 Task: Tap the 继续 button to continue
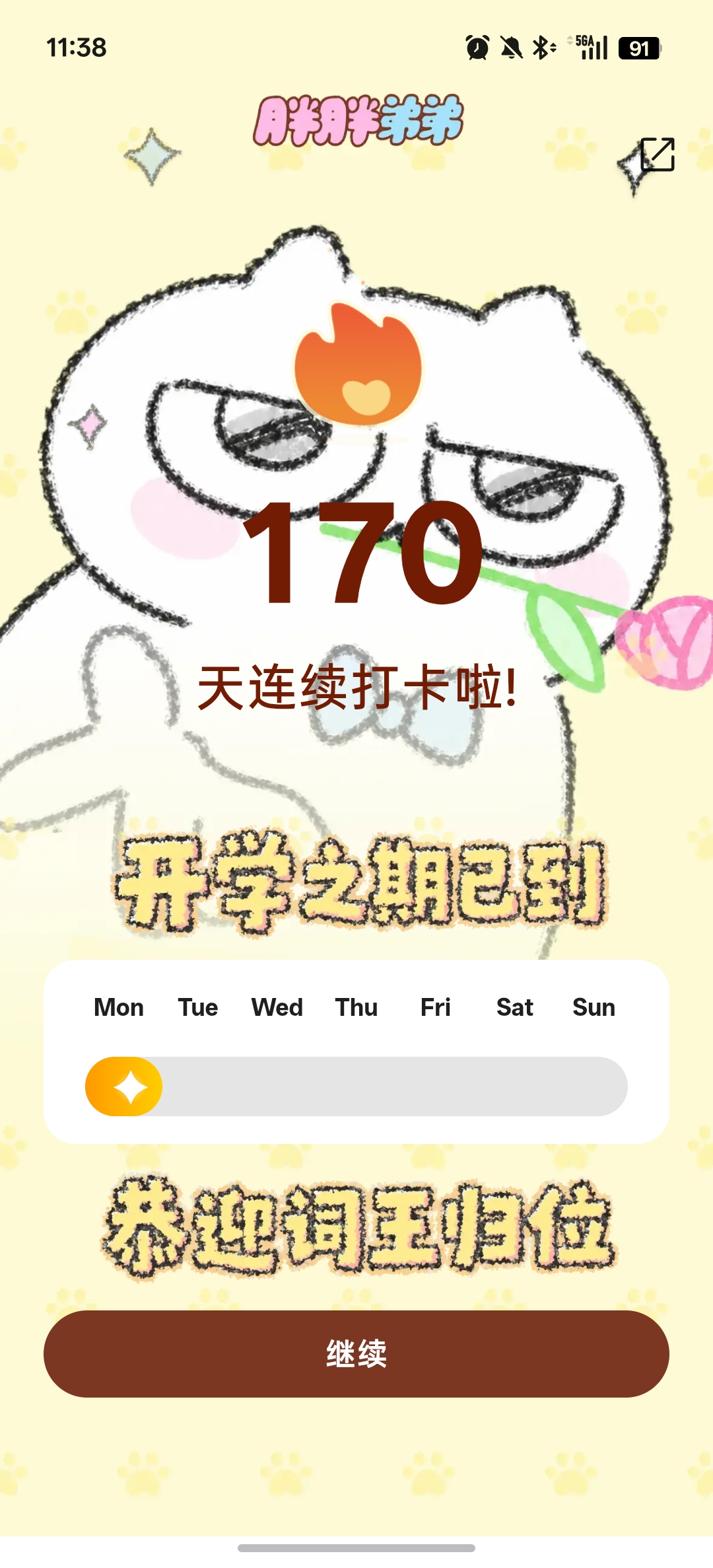356,1353
